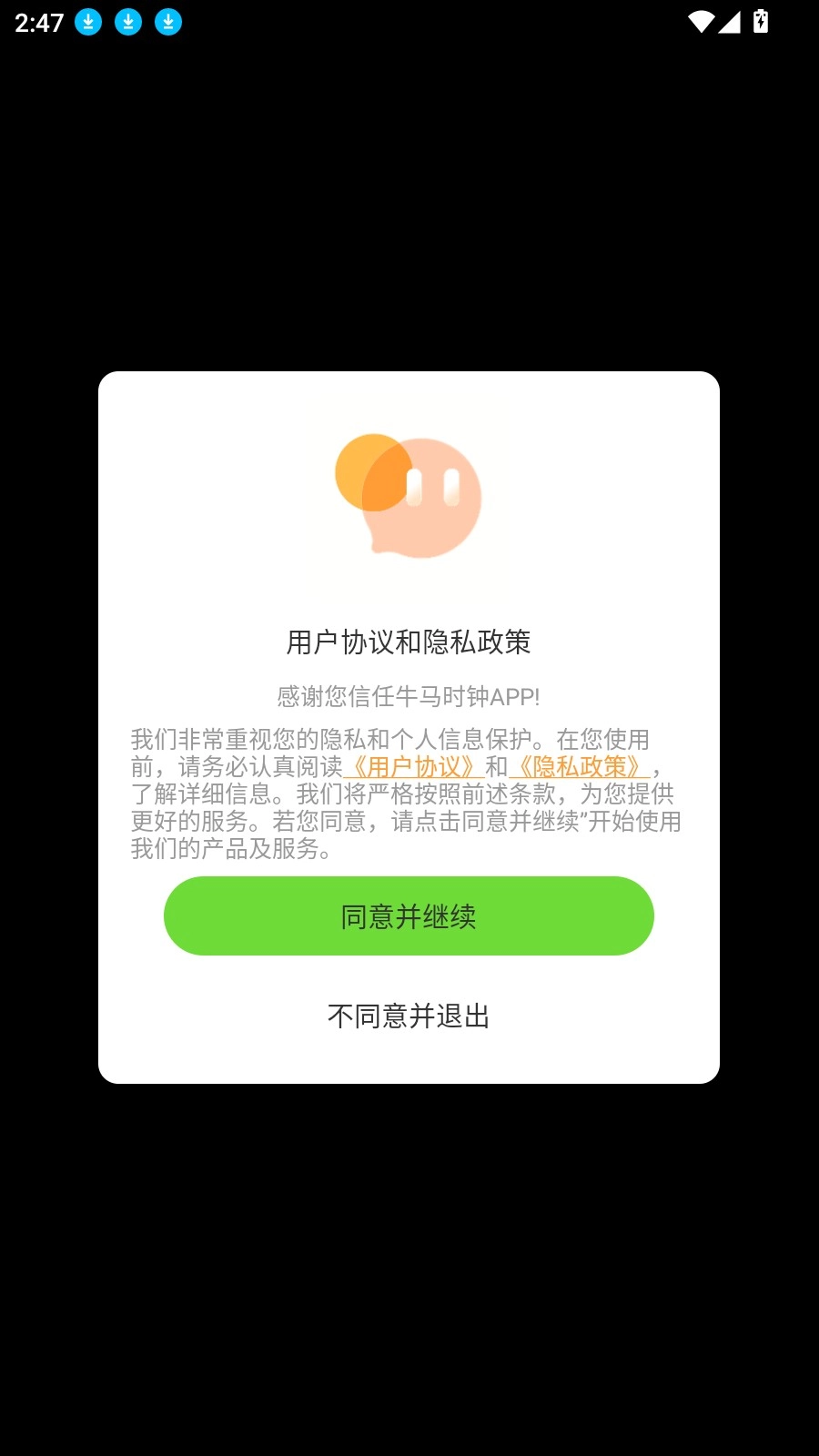
Task: Tap the green 同意并继续 button
Action: (x=409, y=915)
